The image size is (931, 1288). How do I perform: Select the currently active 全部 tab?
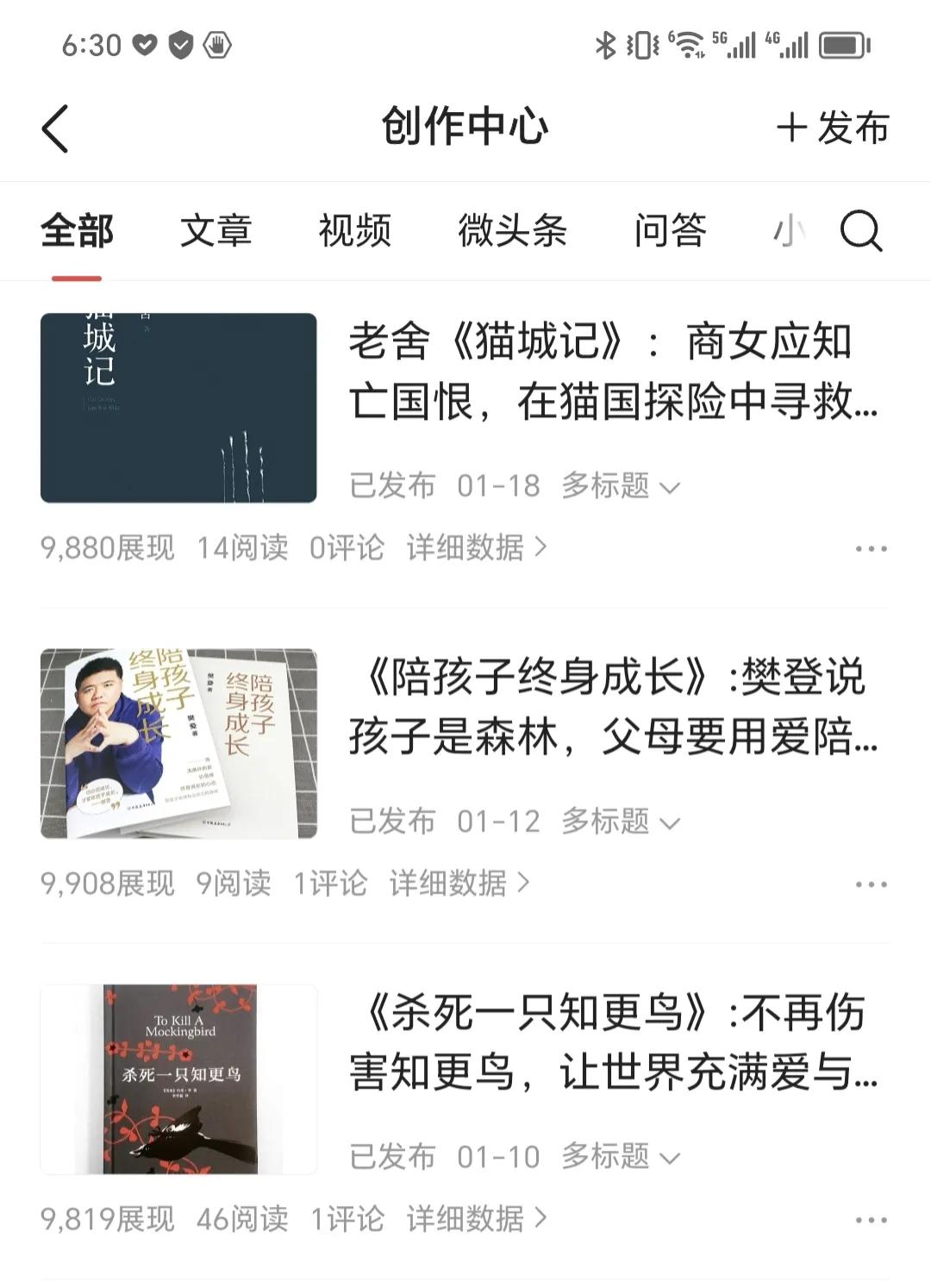tap(76, 231)
